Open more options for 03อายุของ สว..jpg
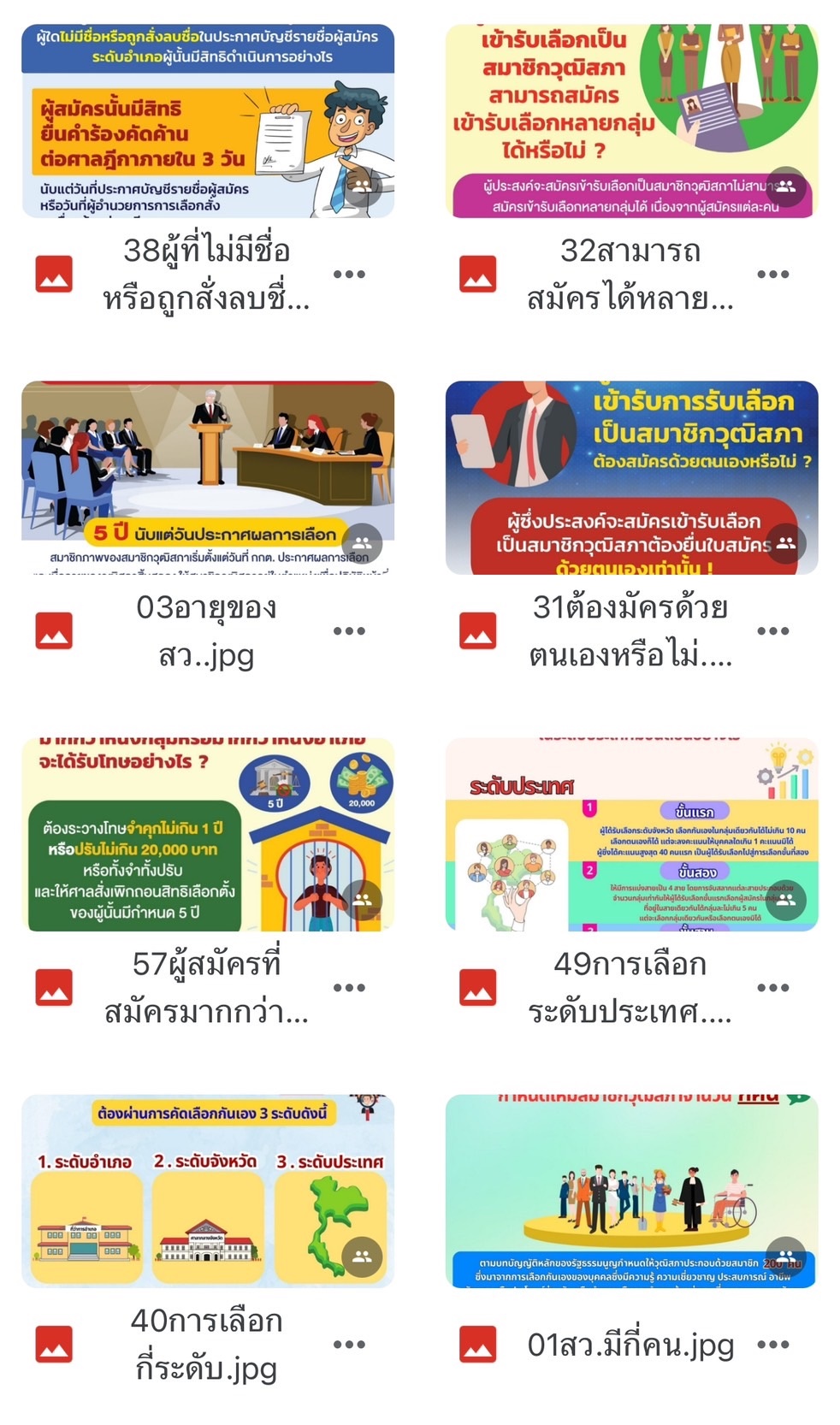This screenshot has width=840, height=1425. (349, 631)
